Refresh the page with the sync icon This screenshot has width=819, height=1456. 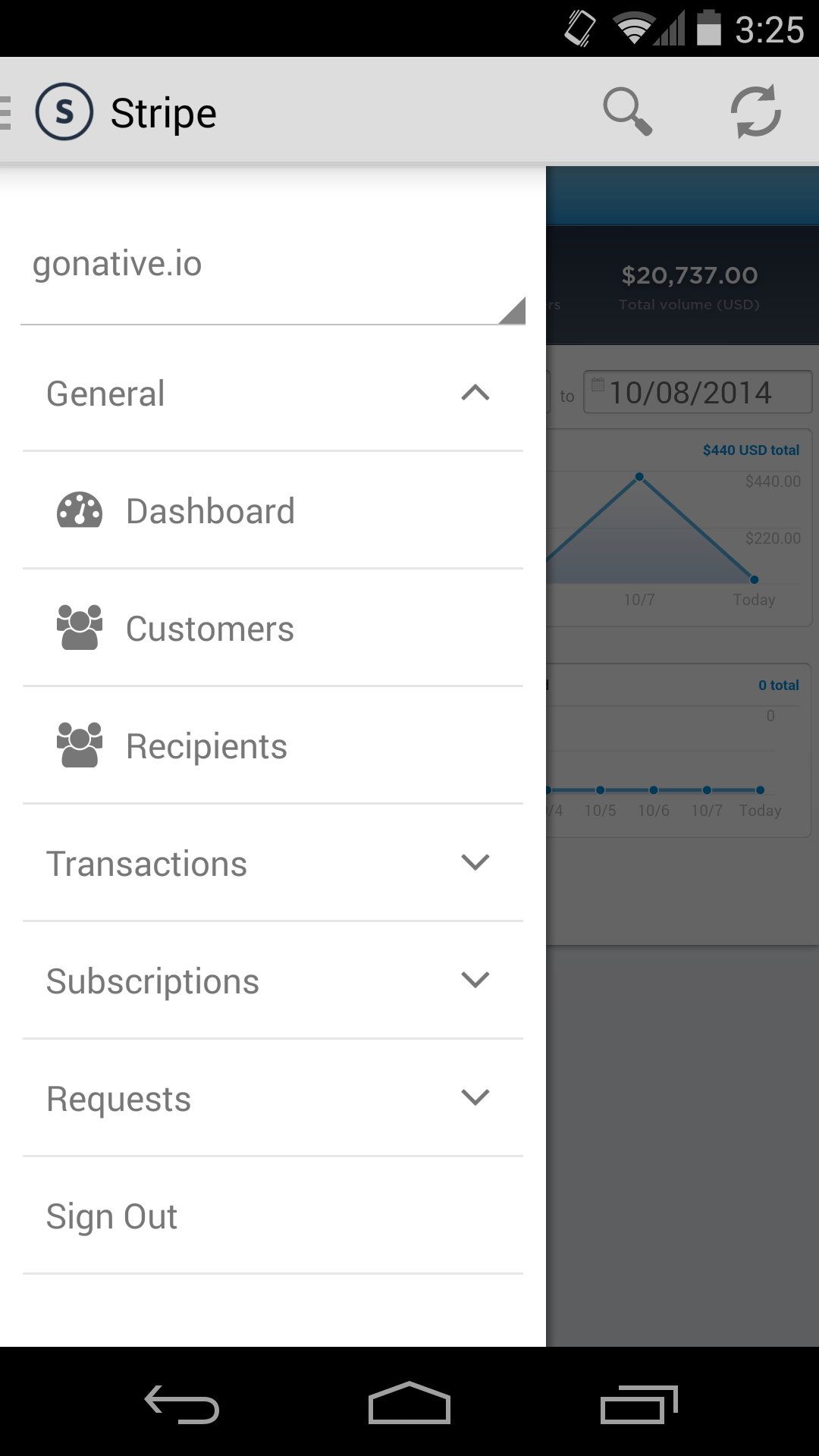click(x=755, y=112)
